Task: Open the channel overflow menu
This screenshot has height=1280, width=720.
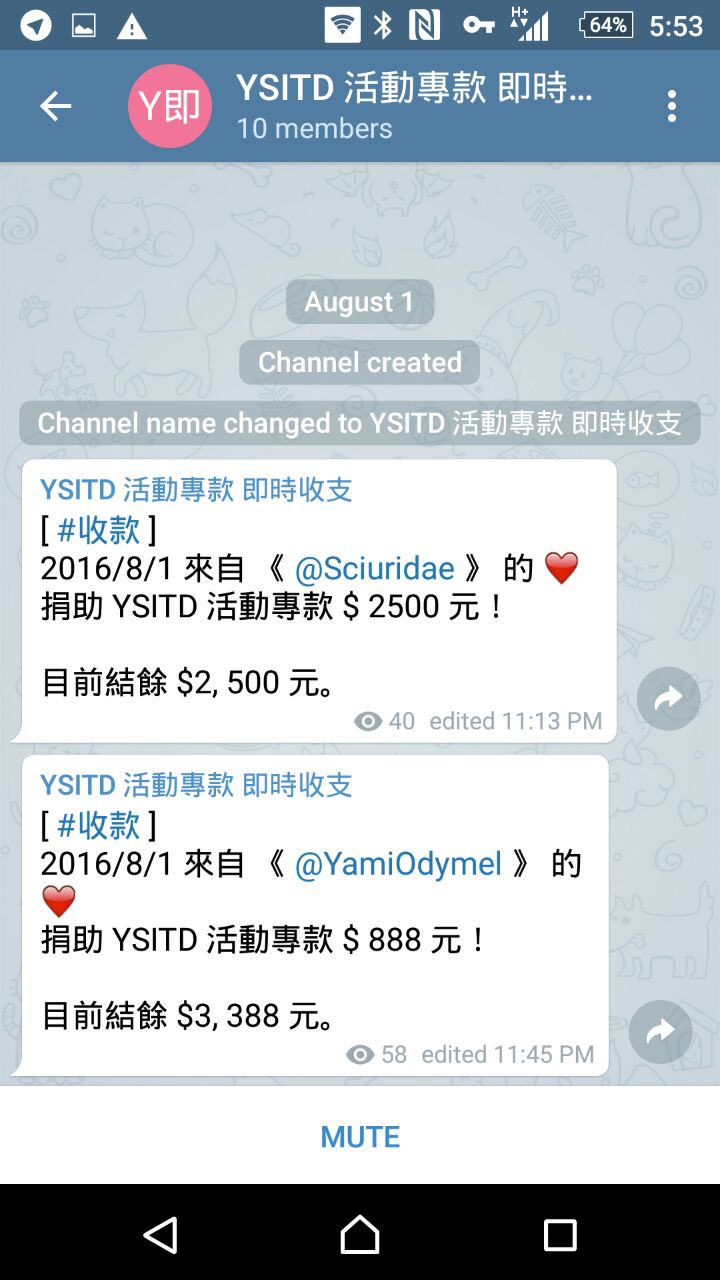Action: click(x=671, y=106)
